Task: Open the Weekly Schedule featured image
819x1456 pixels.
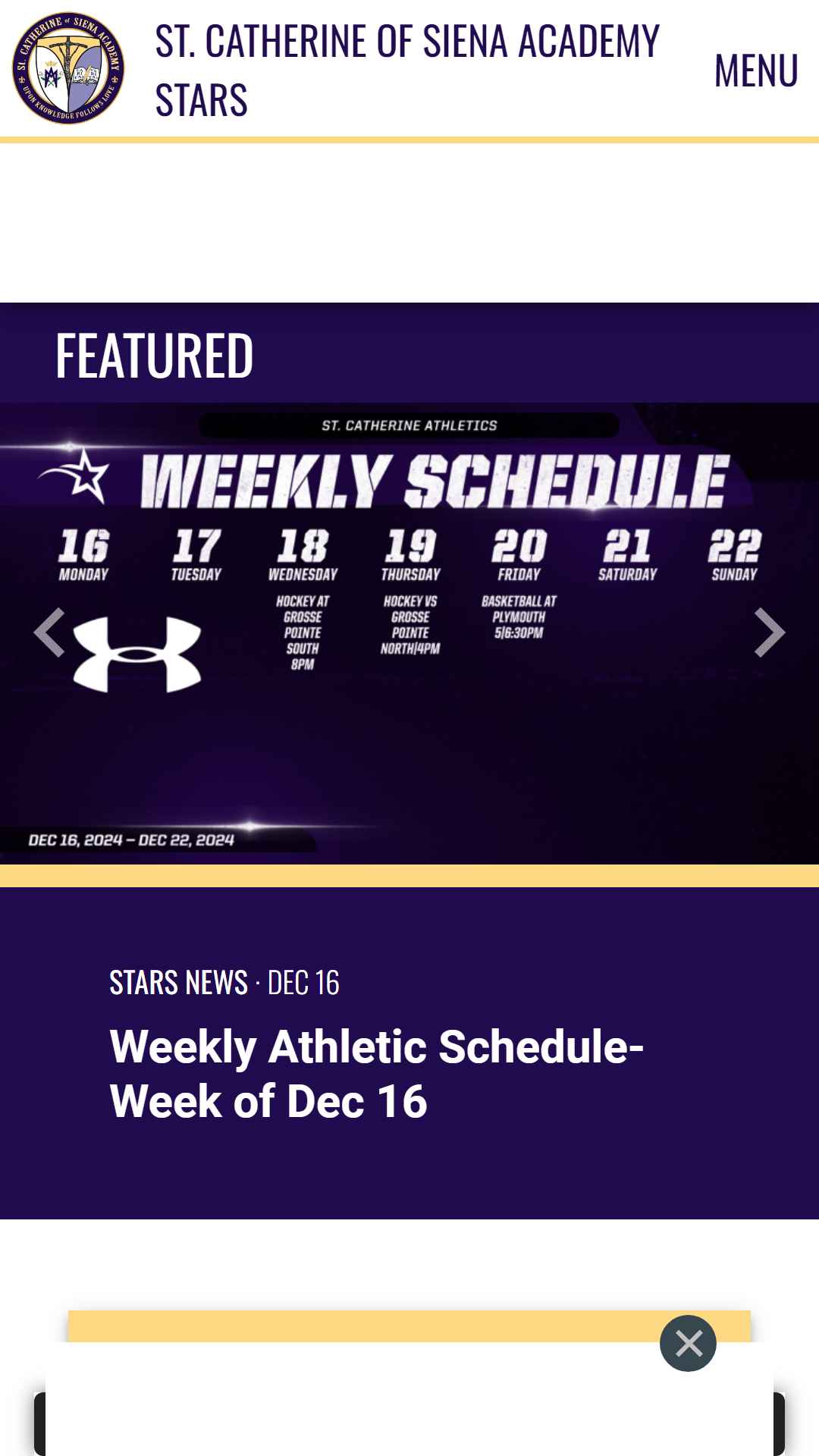Action: tap(409, 633)
